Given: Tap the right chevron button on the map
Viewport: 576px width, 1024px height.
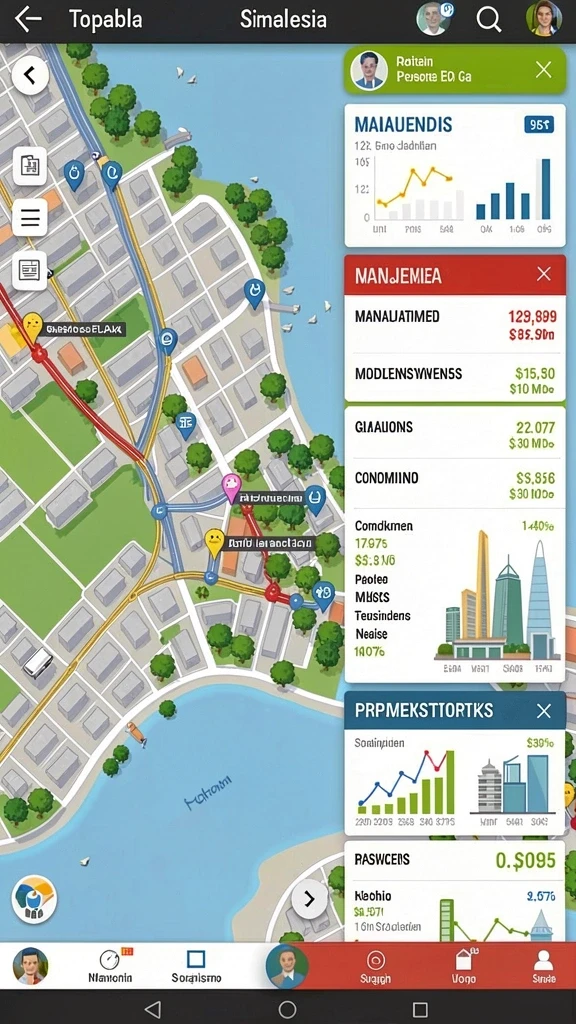Looking at the screenshot, I should click(x=309, y=899).
